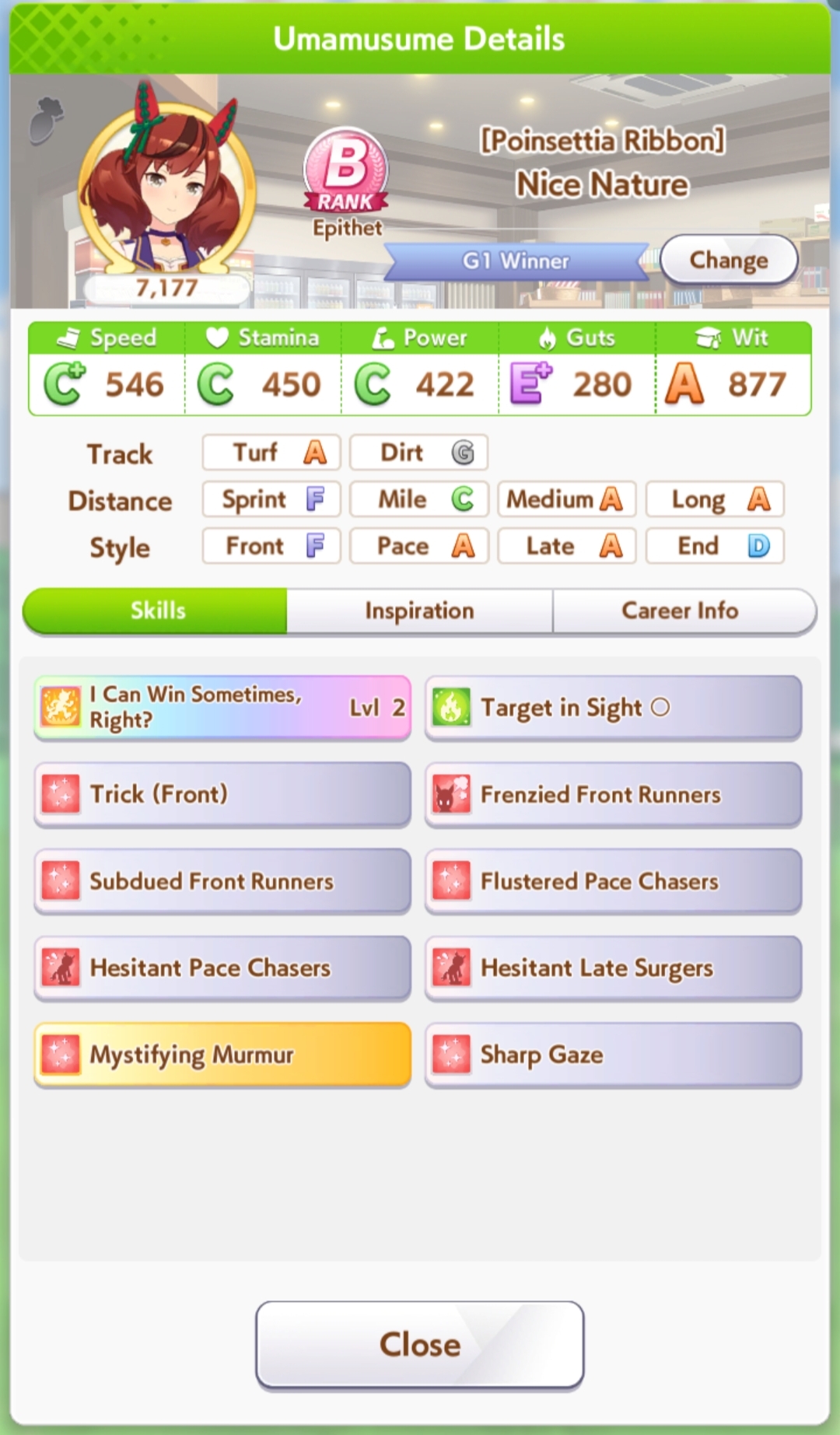This screenshot has width=840, height=1435.
Task: View the Frenzied Front Runners skill
Action: 613,794
